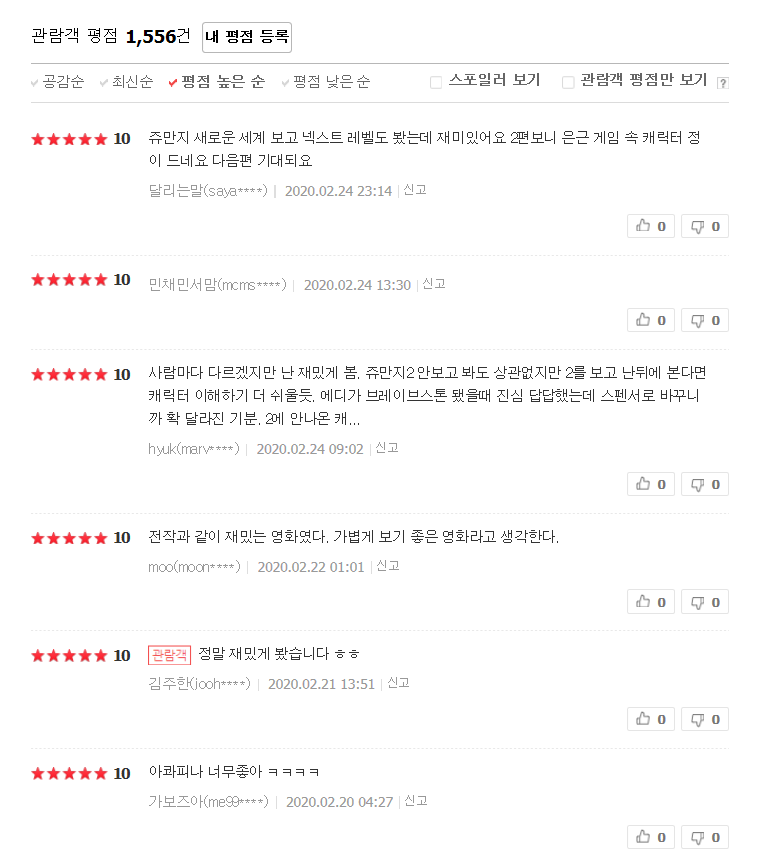Like the review by 달리는말
Screen dimensions: 780x864
(651, 226)
